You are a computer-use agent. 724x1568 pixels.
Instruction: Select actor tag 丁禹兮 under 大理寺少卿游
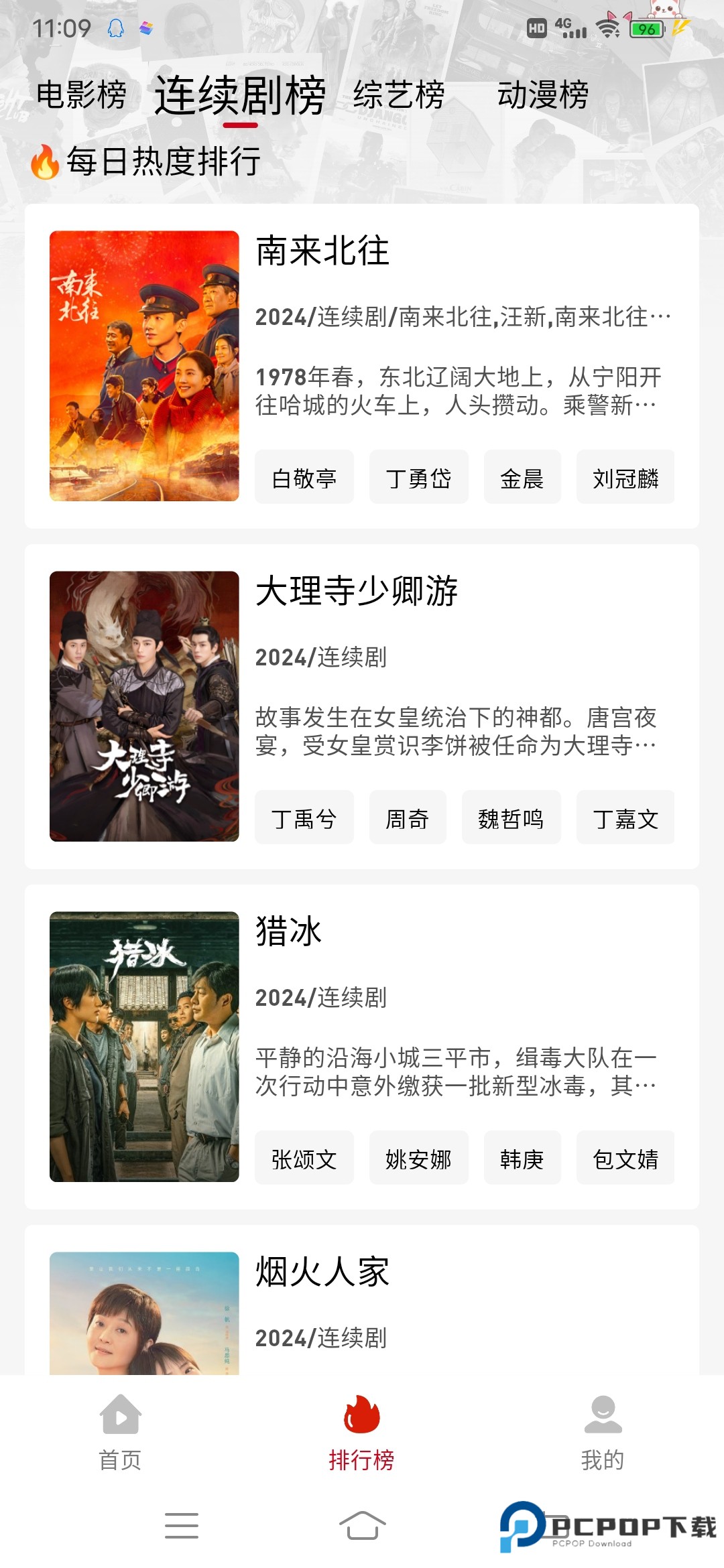304,818
